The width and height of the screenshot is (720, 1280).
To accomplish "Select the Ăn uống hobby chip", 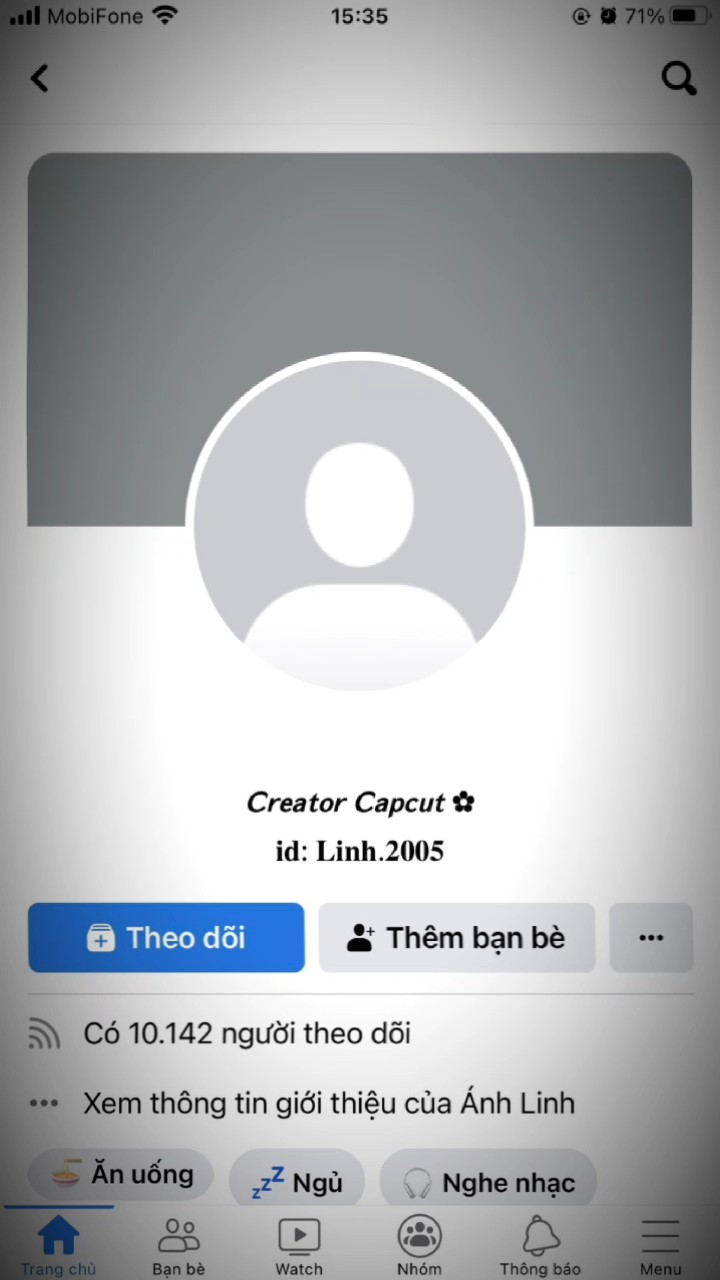I will pos(120,1174).
